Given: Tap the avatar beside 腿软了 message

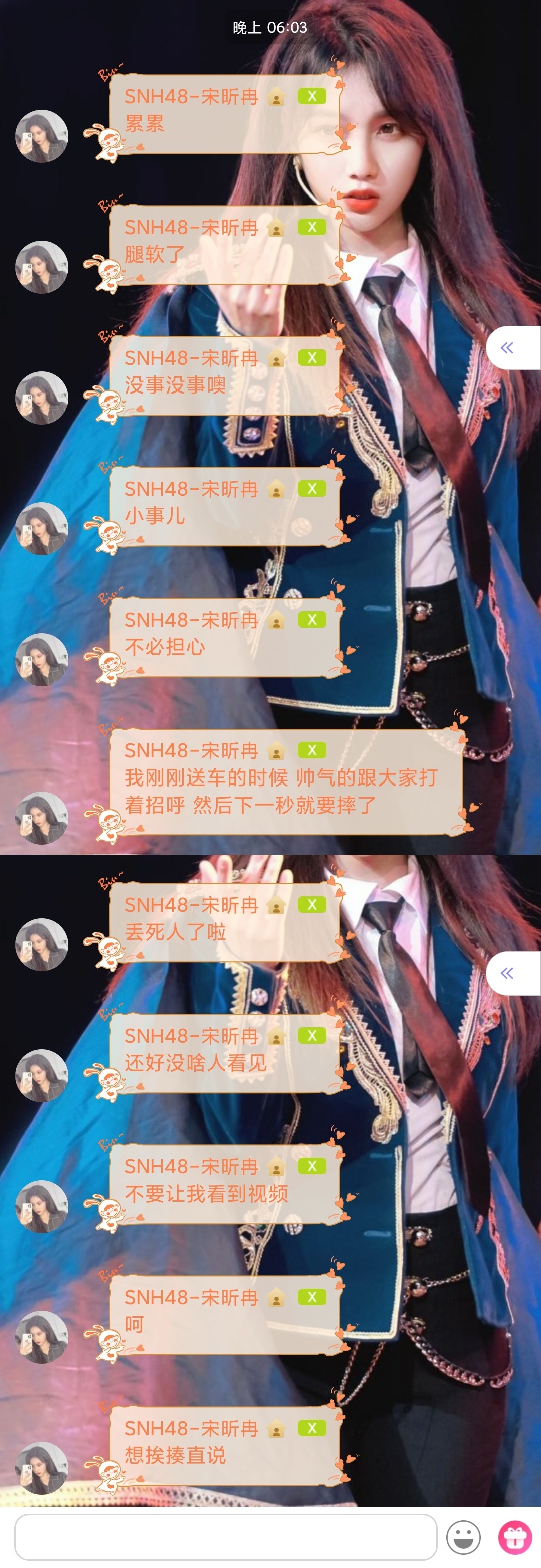Looking at the screenshot, I should (x=42, y=267).
